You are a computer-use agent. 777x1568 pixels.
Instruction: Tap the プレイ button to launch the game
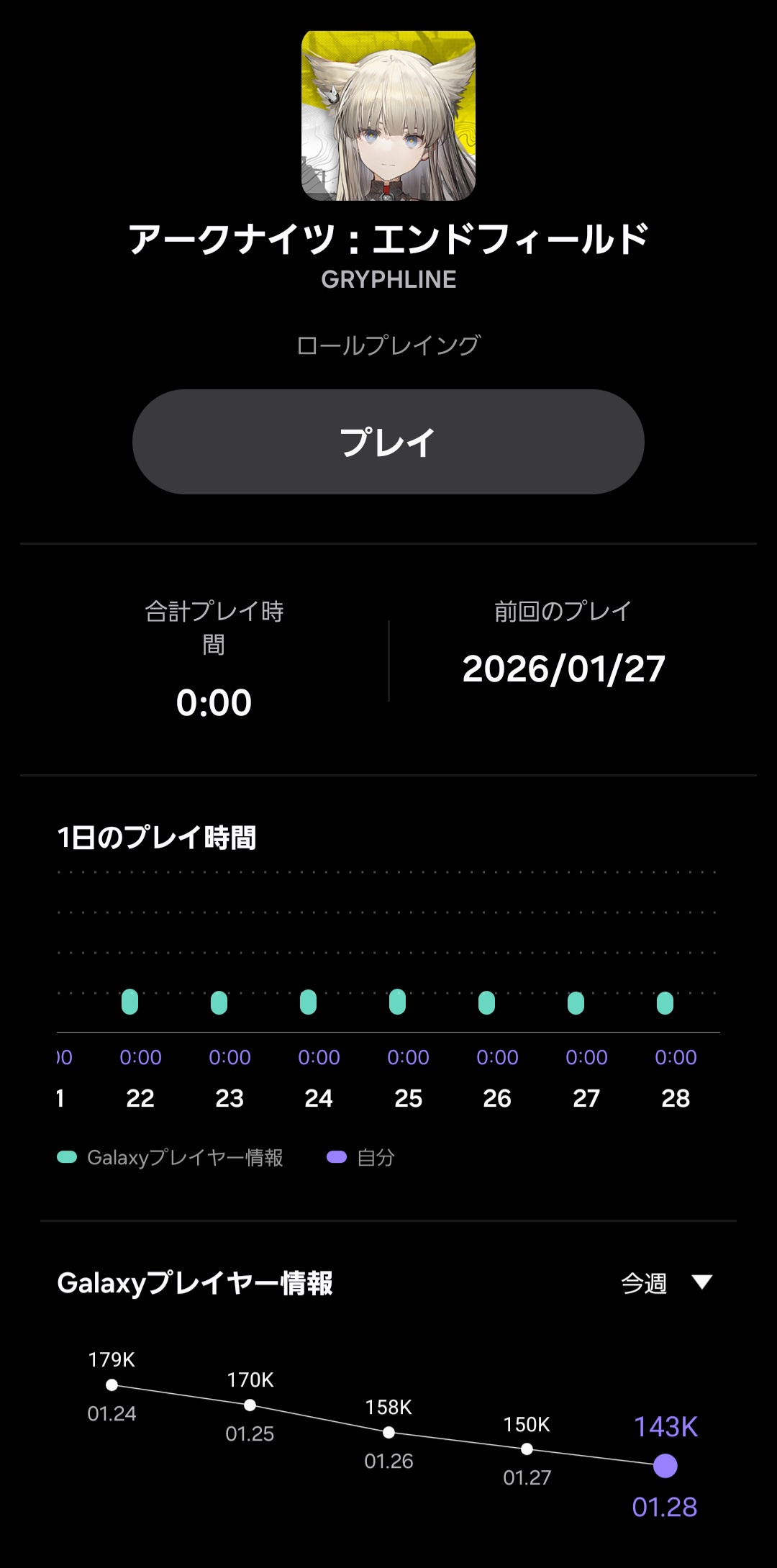coord(388,441)
